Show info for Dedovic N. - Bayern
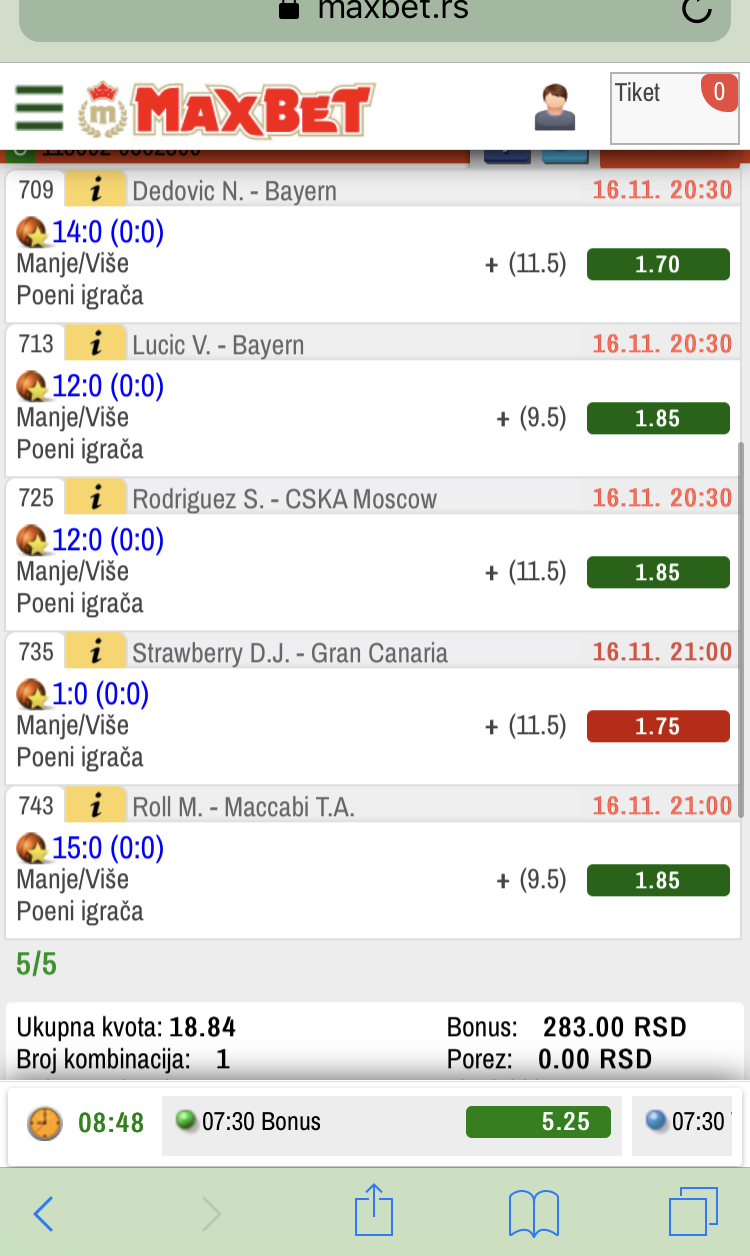 96,190
